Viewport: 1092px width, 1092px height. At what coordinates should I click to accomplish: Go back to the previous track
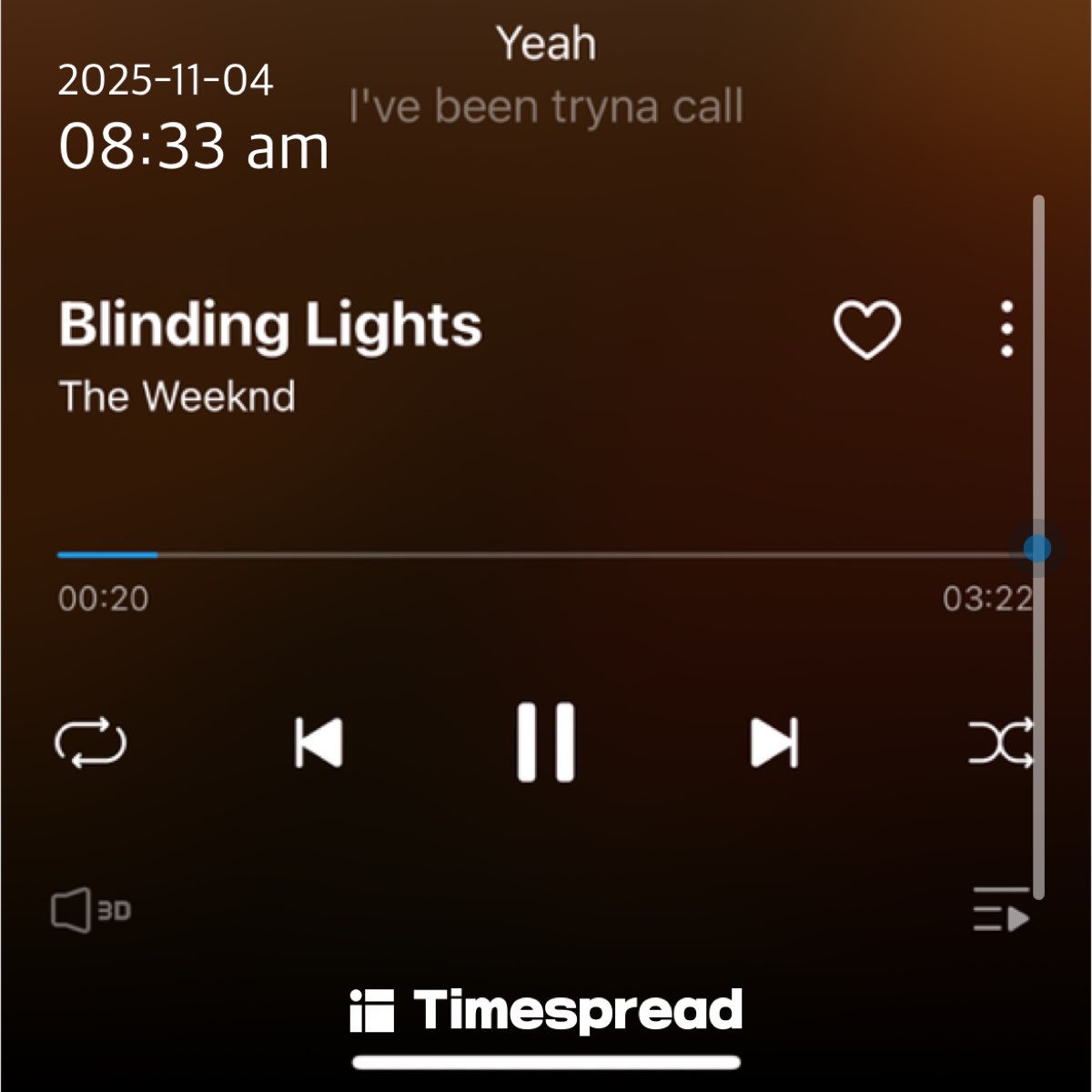tap(318, 742)
